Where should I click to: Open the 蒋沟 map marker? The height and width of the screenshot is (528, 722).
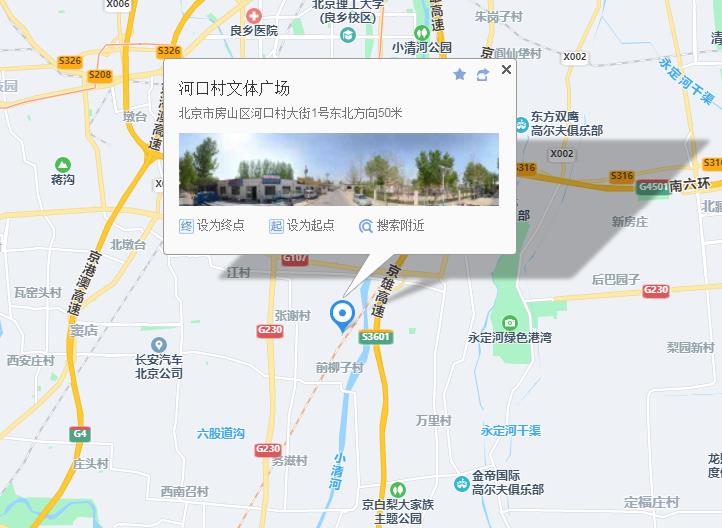[63, 165]
